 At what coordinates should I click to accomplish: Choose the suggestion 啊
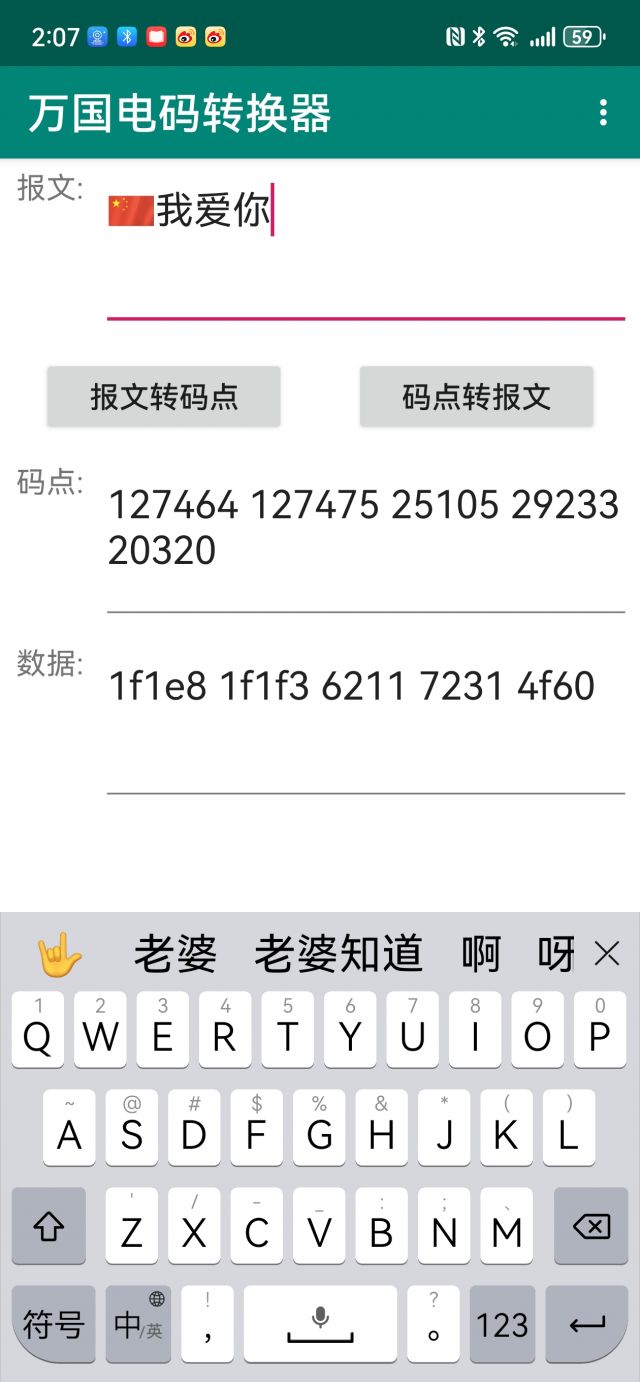tap(481, 954)
